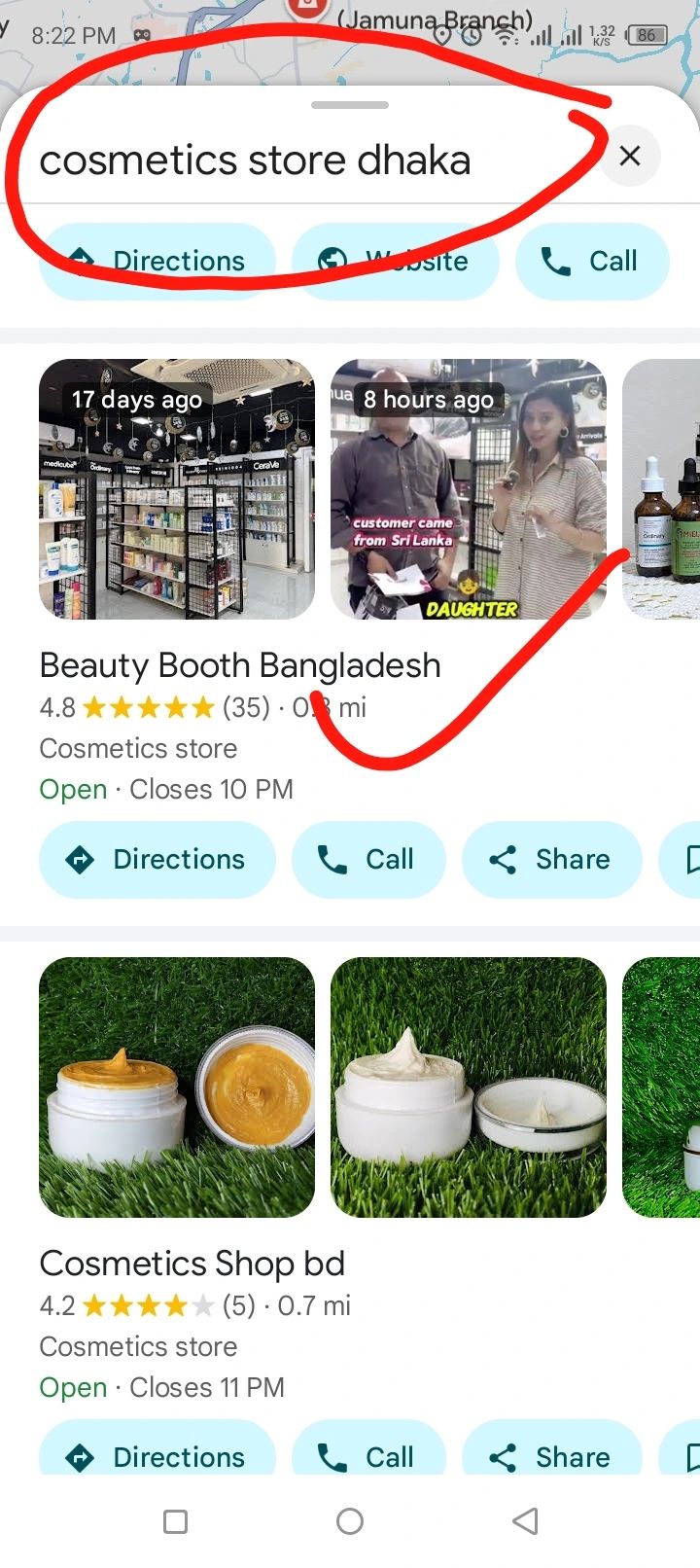
Task: Tap the system home button
Action: 350,1521
